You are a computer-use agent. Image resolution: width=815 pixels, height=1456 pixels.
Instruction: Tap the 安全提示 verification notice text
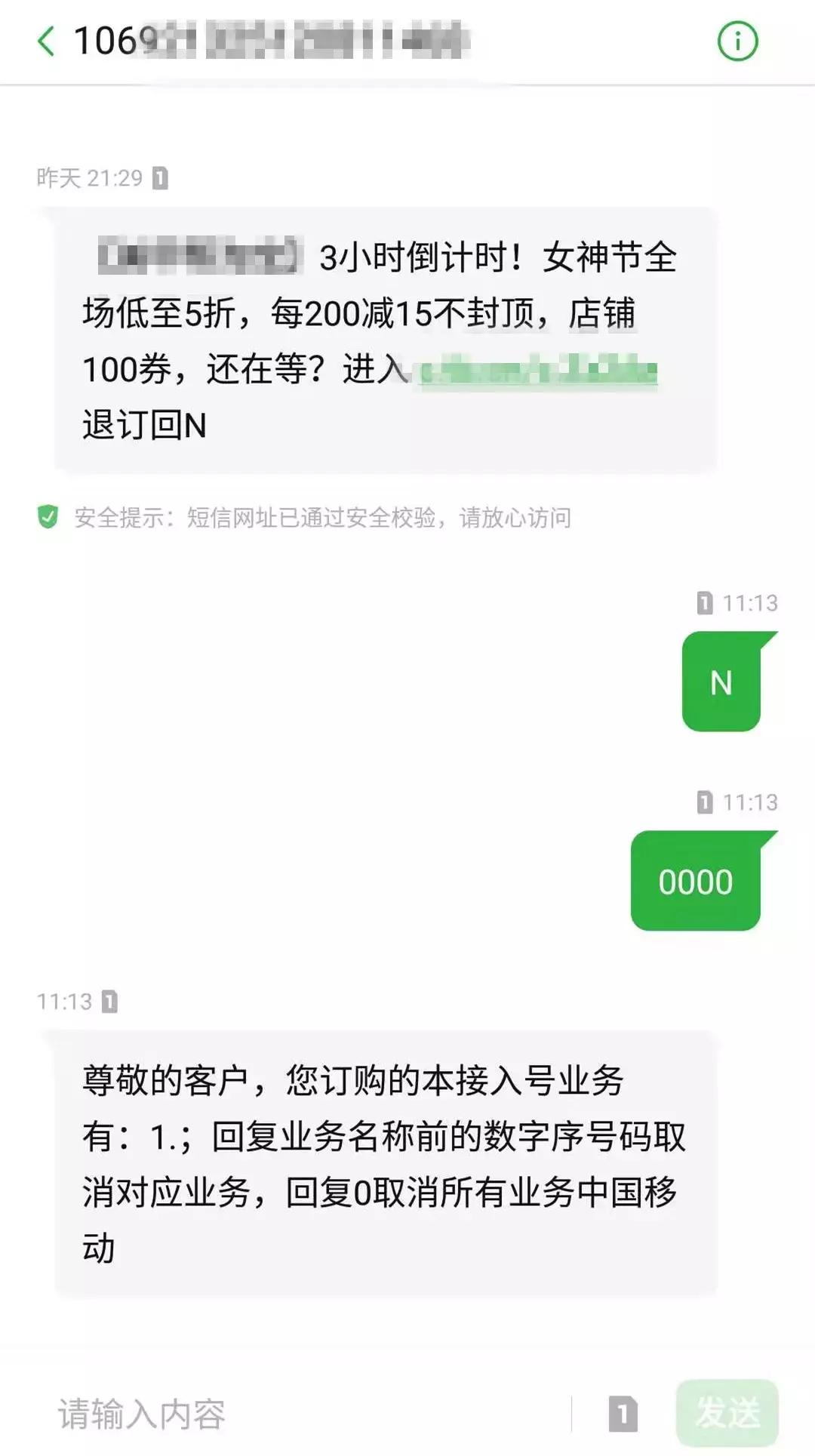click(x=317, y=518)
